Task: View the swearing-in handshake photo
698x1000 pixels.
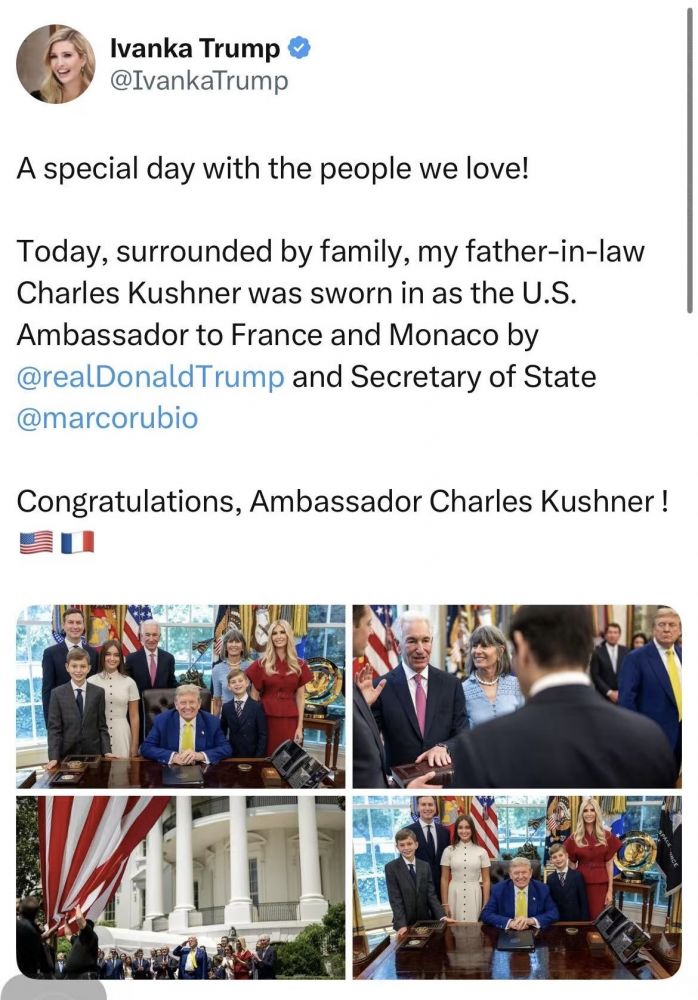Action: (x=517, y=695)
